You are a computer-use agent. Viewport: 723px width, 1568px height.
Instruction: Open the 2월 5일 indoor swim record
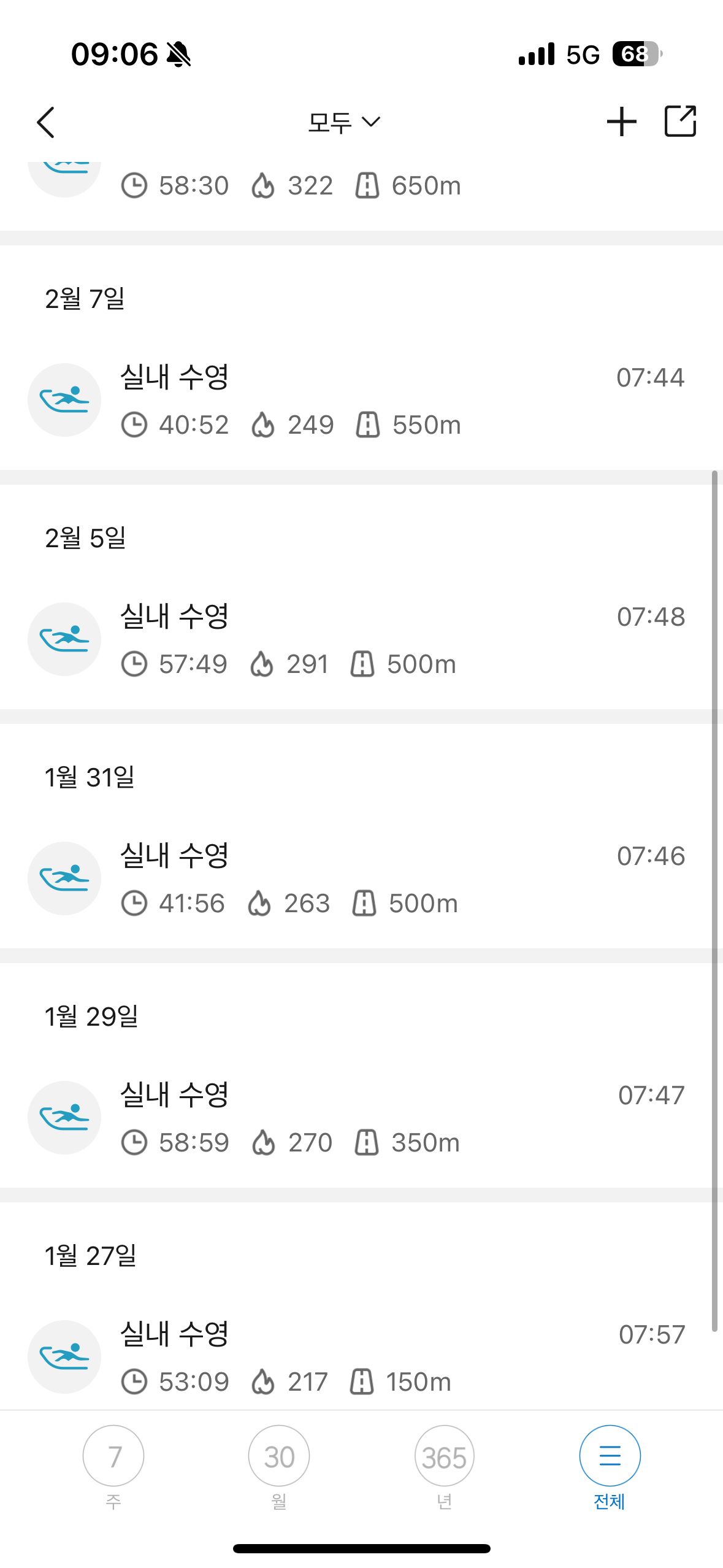click(x=356, y=639)
